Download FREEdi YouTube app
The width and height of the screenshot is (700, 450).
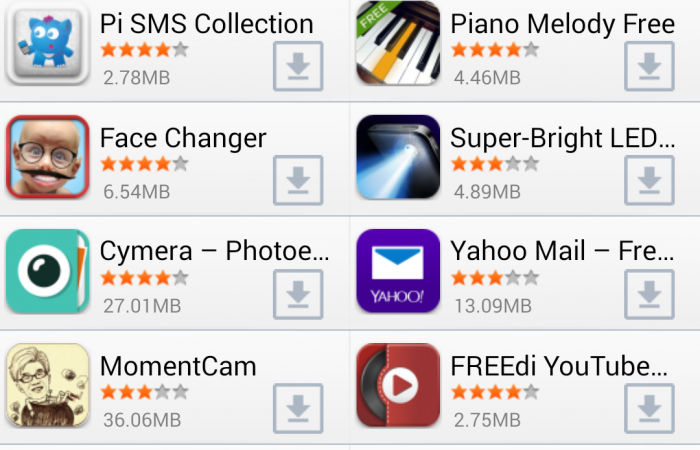click(x=650, y=408)
